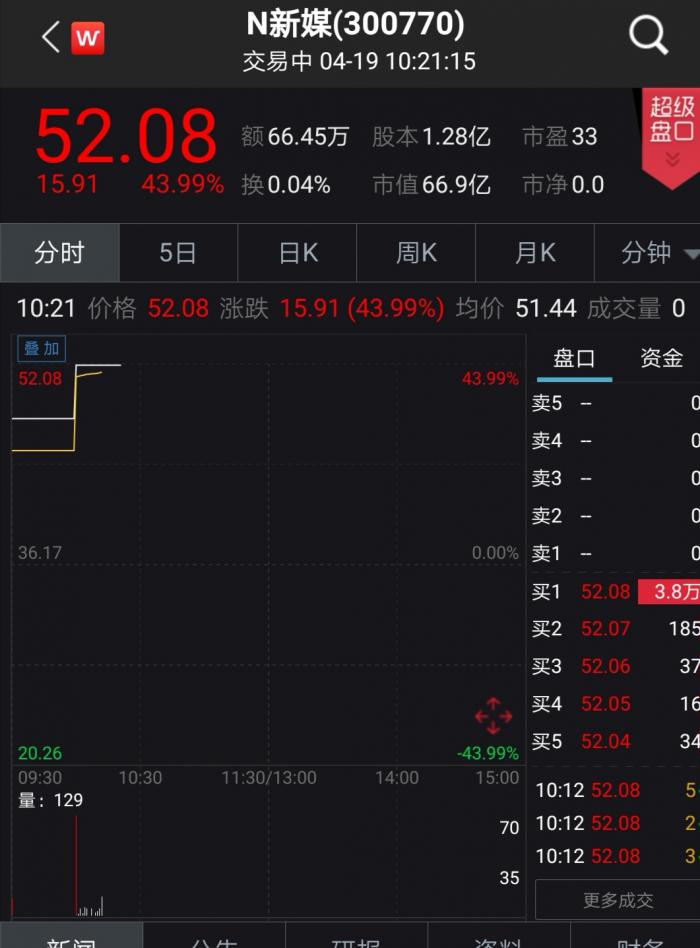Tap the 叠加 overlay button

pos(42,348)
